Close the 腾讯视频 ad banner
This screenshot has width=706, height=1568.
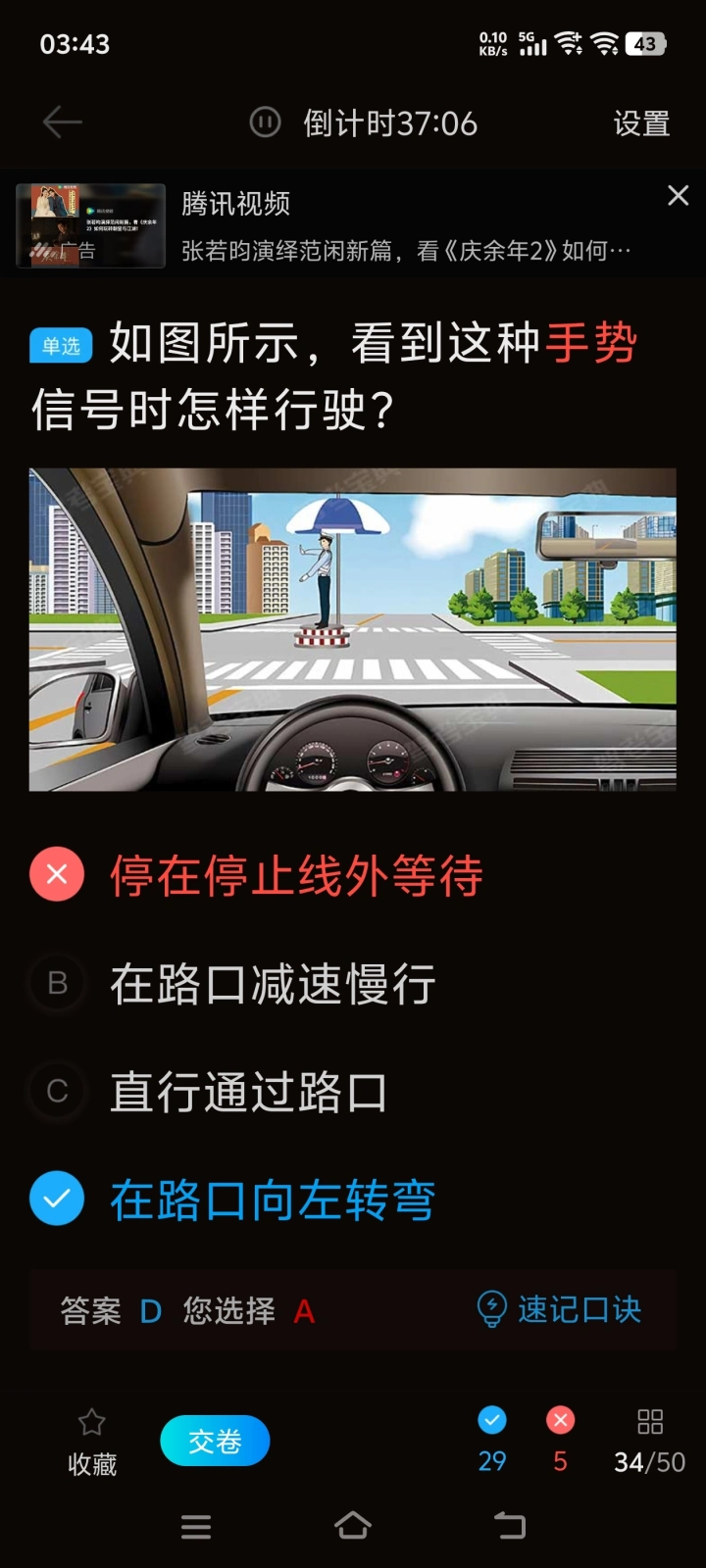tap(678, 195)
